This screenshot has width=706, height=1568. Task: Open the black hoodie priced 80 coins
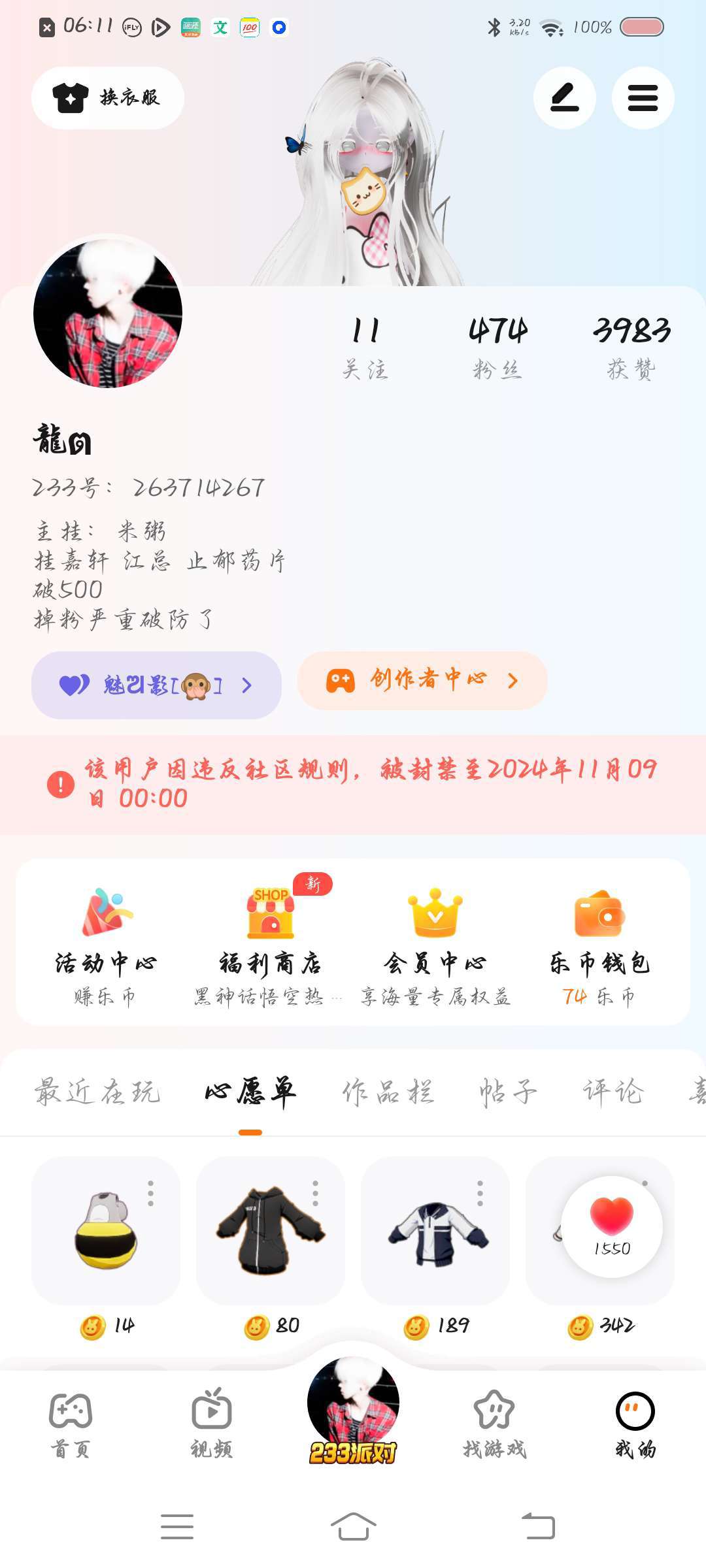[x=271, y=1231]
